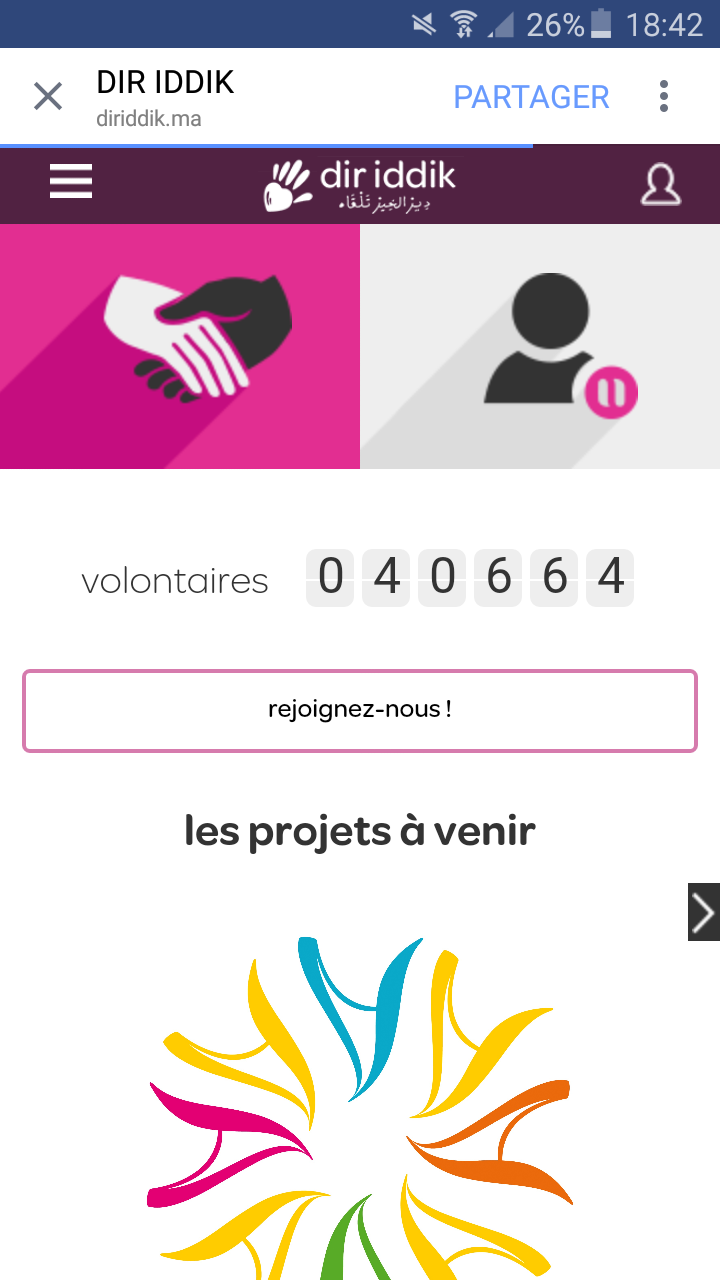Open the user profile icon
Viewport: 720px width, 1280px height.
pos(660,185)
